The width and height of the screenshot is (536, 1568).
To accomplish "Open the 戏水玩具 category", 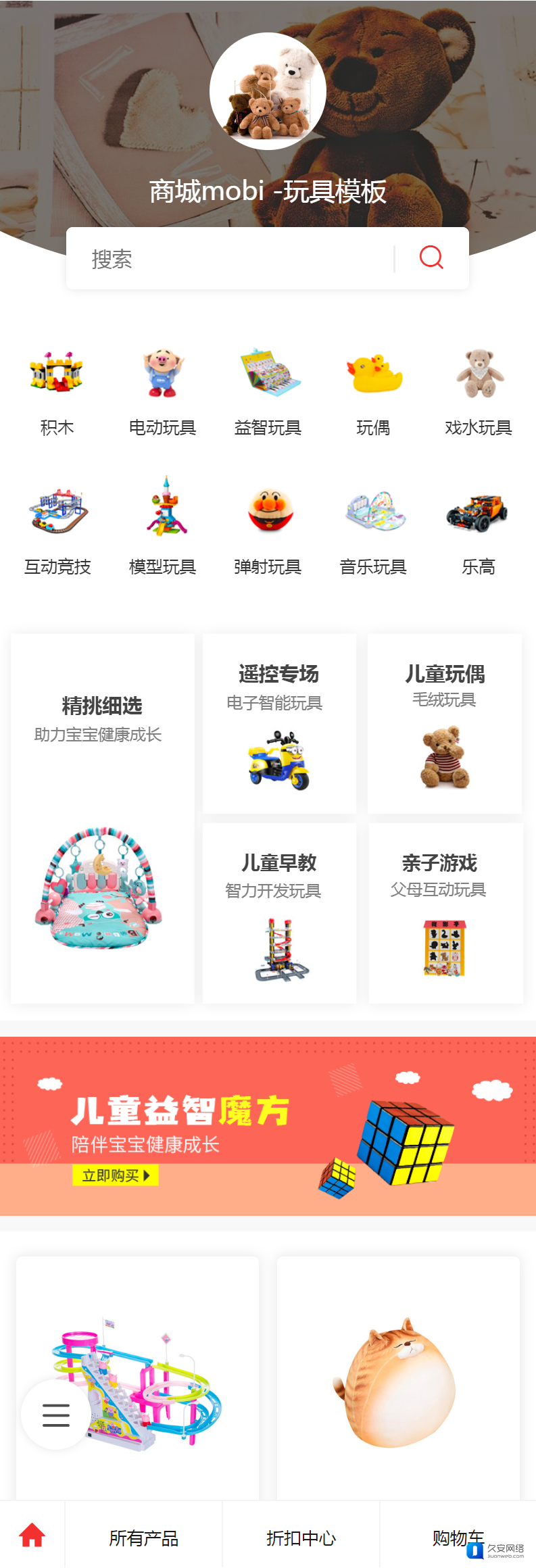I will 479,392.
